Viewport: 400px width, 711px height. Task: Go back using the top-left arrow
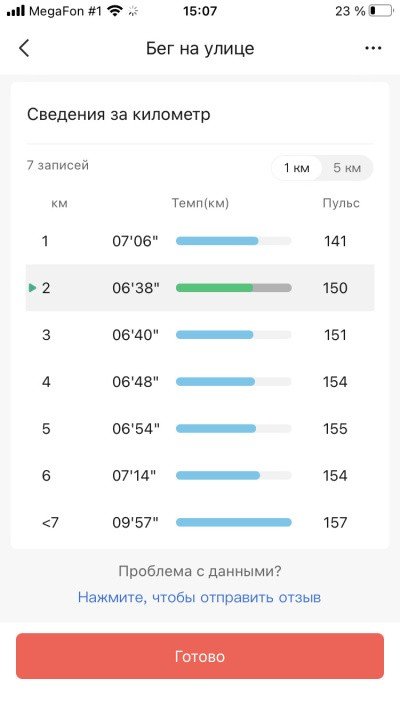(24, 48)
